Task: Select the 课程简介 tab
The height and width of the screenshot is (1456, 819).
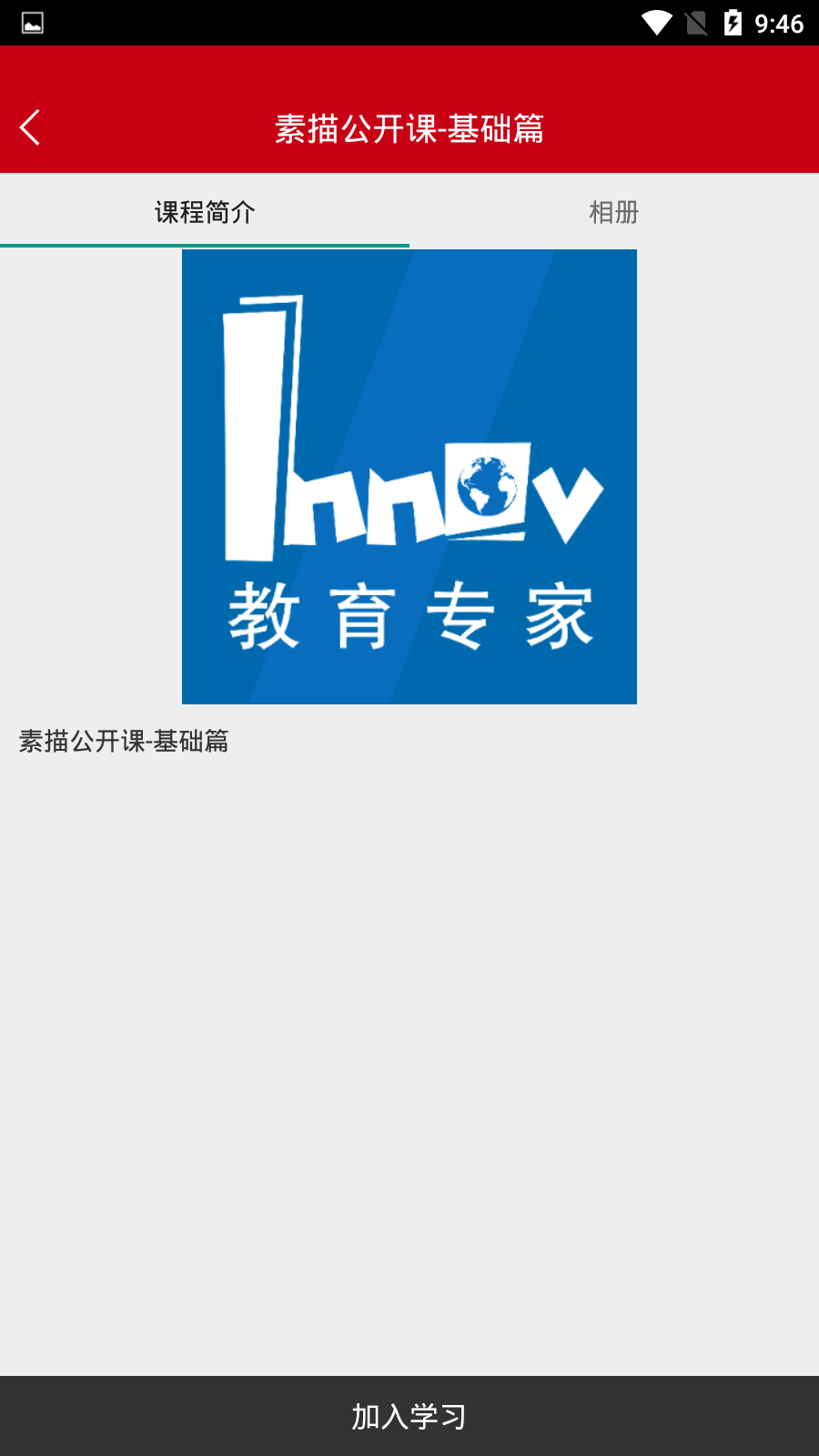Action: tap(205, 212)
